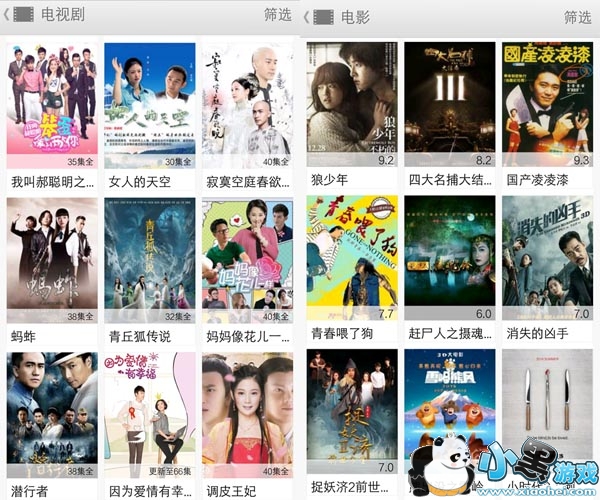Open the movie 狼少年
This screenshot has height=500, width=600.
pos(351,105)
